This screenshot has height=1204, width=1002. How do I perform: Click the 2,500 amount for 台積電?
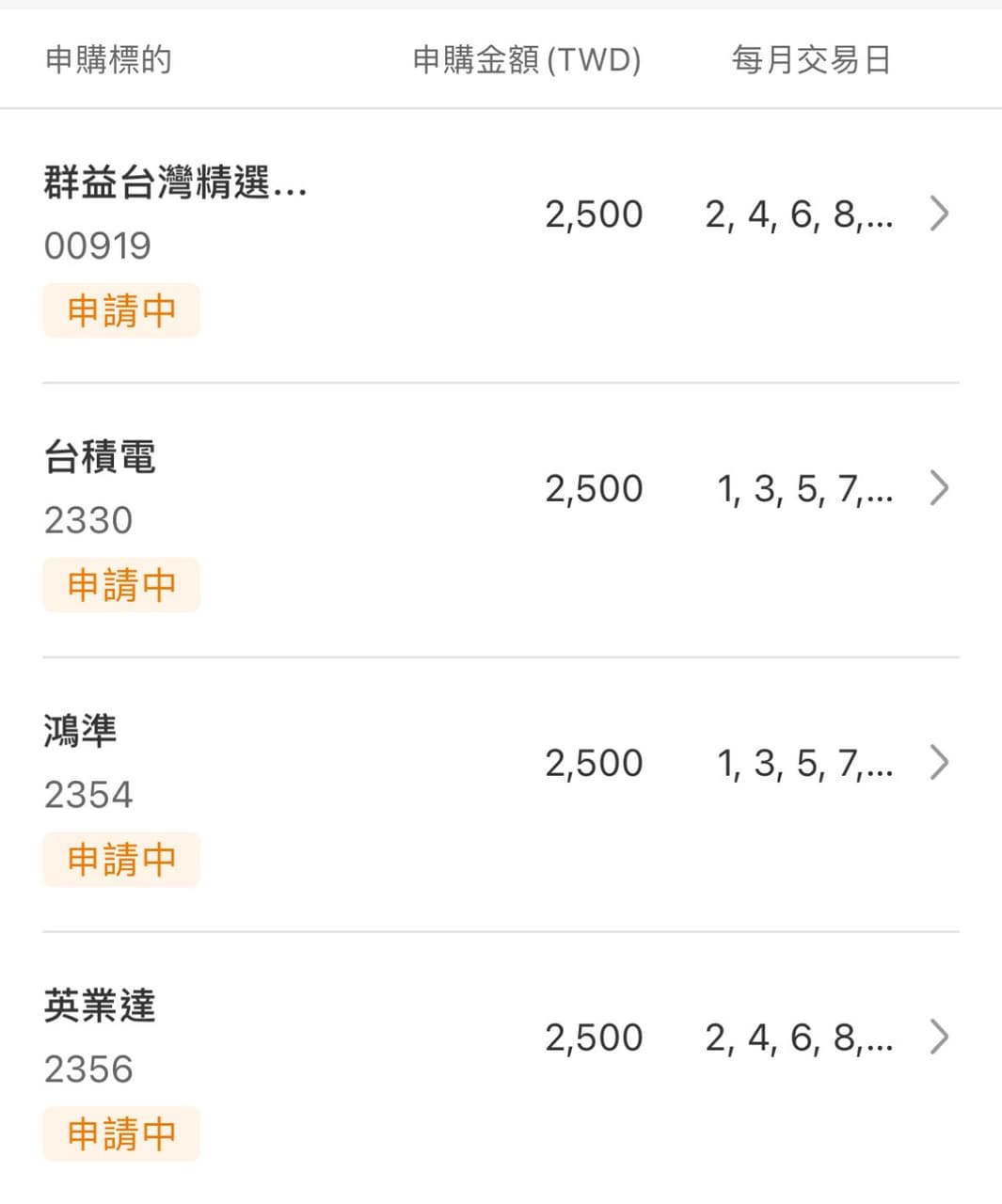[x=594, y=488]
